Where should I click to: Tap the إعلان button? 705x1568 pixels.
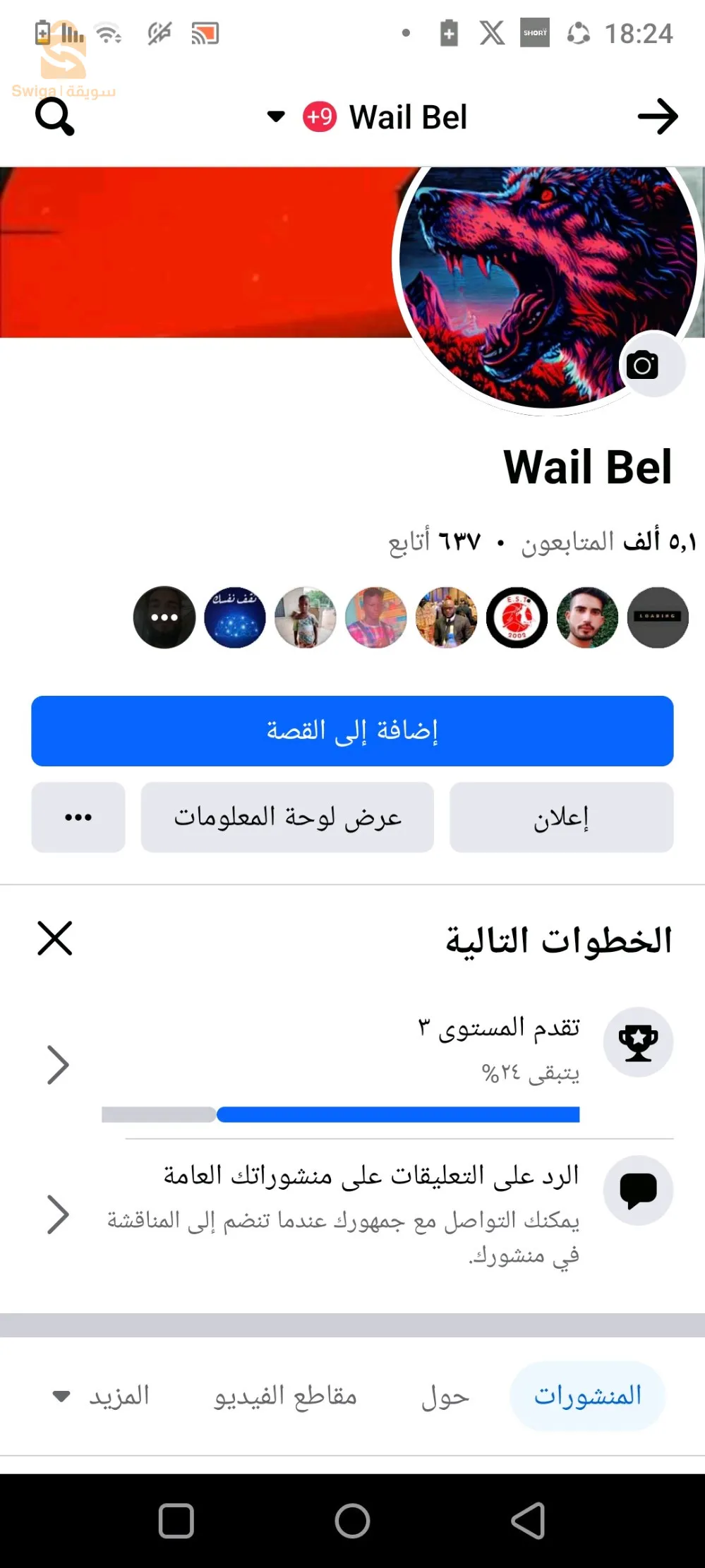(x=561, y=817)
